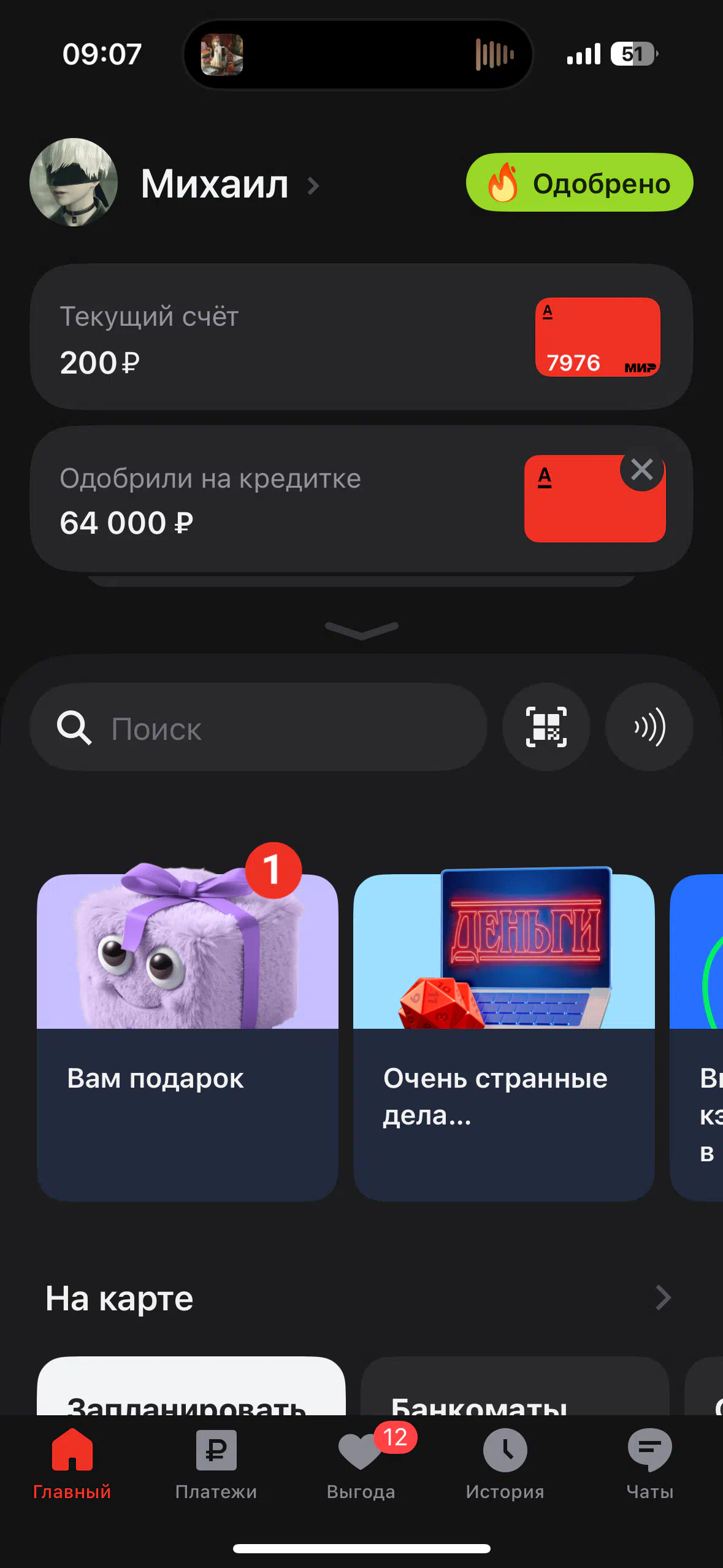Open Михаил's profile
The height and width of the screenshot is (1568, 723).
click(x=215, y=183)
